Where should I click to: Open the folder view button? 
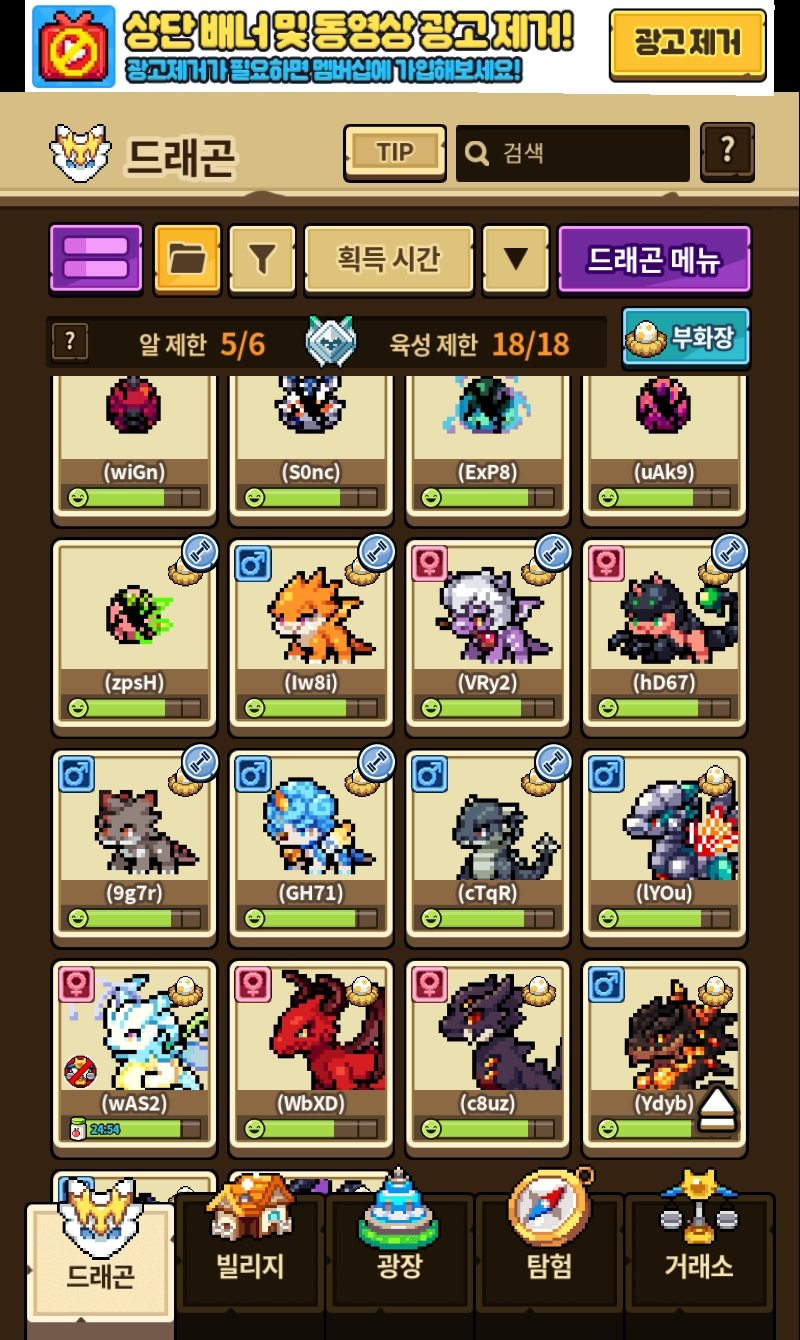click(x=187, y=258)
